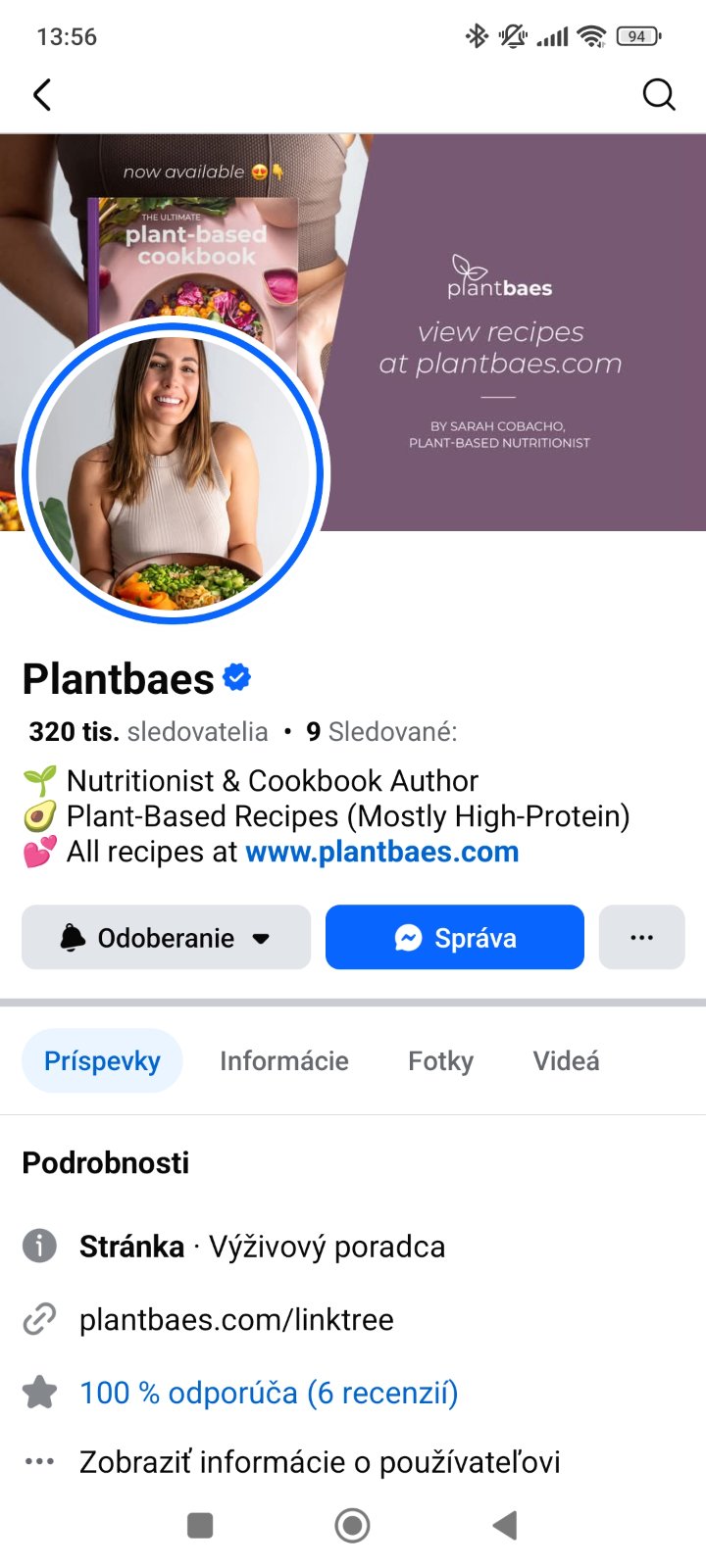Open Zobraziť informácie o používateľovi
The height and width of the screenshot is (1568, 706).
[x=320, y=1462]
